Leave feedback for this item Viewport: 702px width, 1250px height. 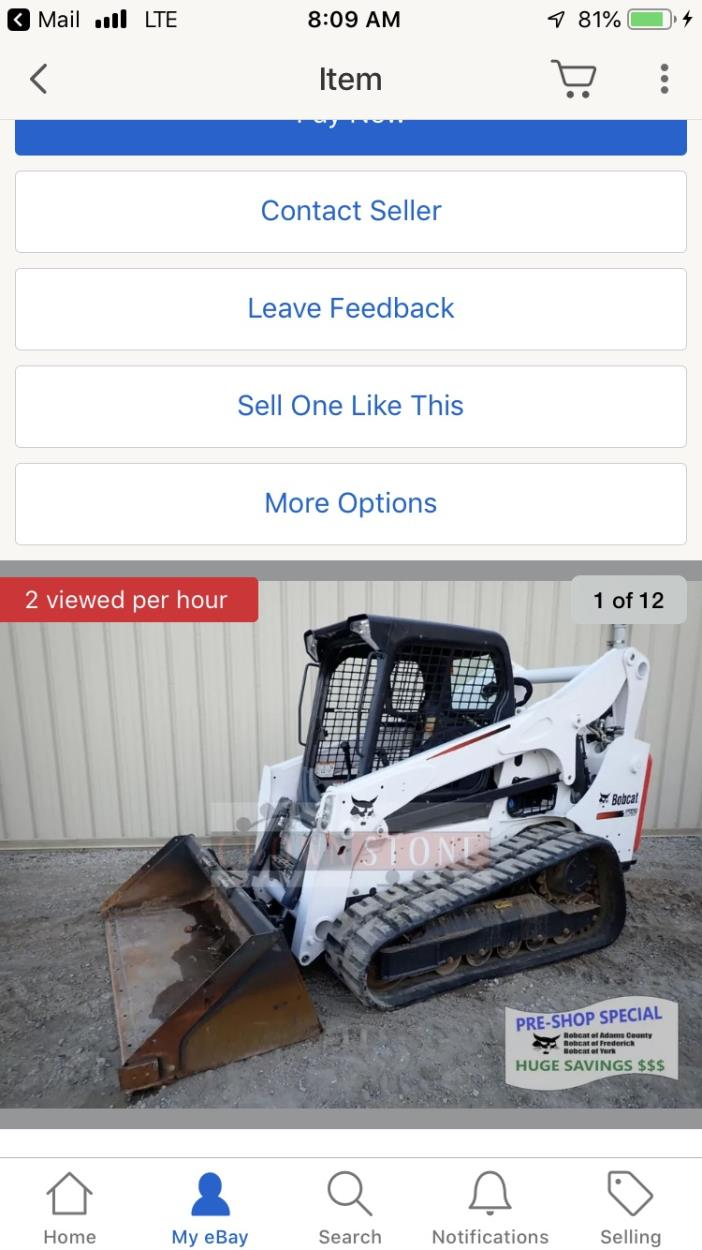(351, 308)
